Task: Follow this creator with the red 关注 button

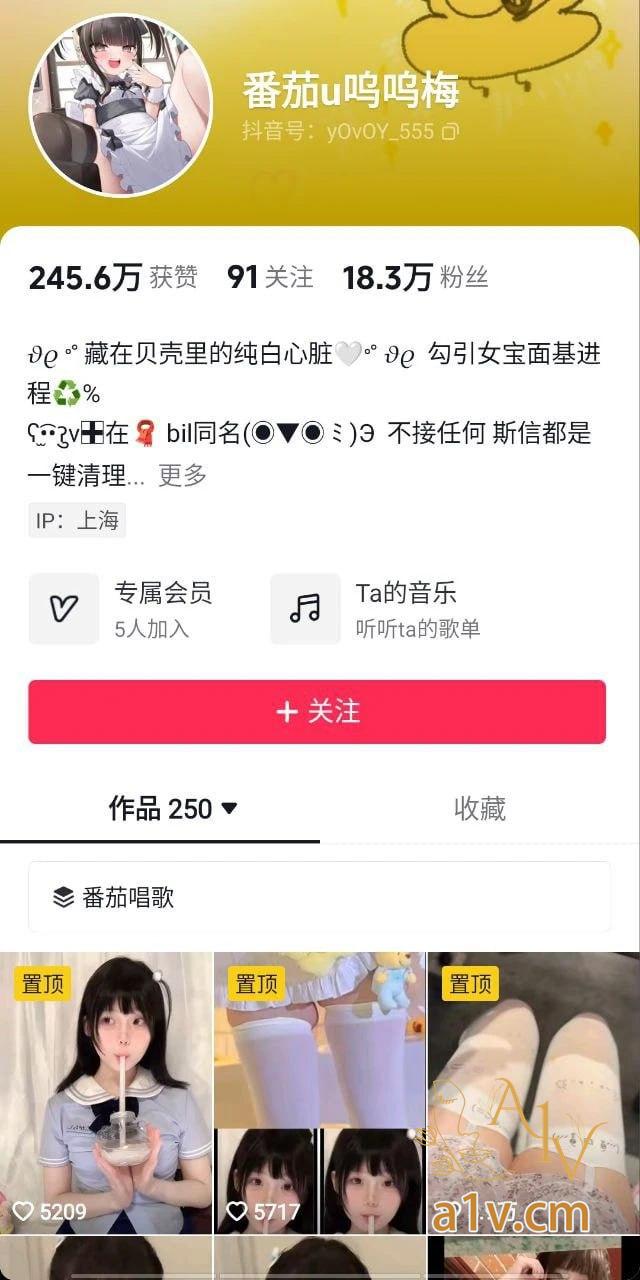Action: pyautogui.click(x=317, y=712)
